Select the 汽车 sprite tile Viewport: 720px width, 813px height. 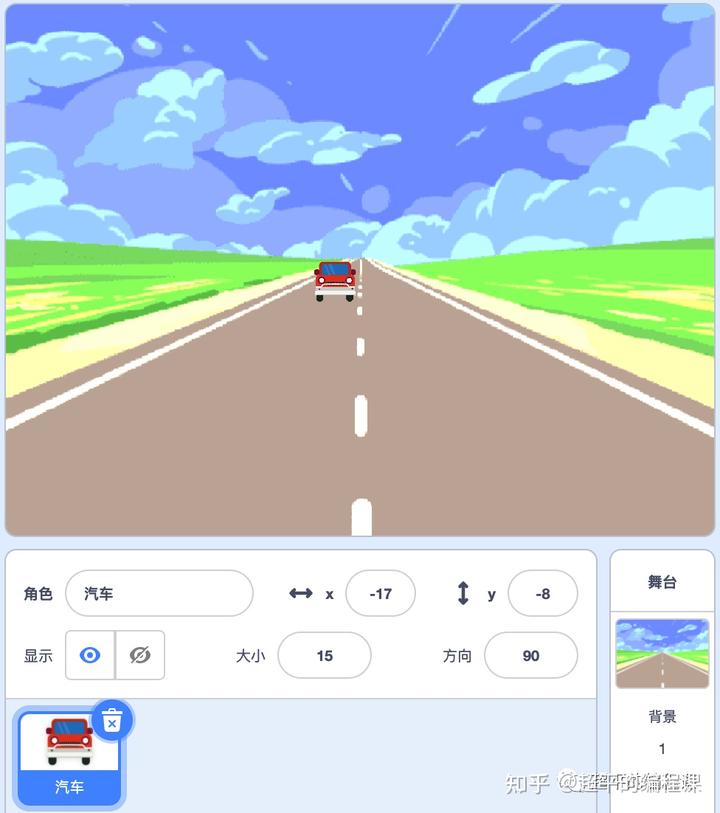point(69,755)
